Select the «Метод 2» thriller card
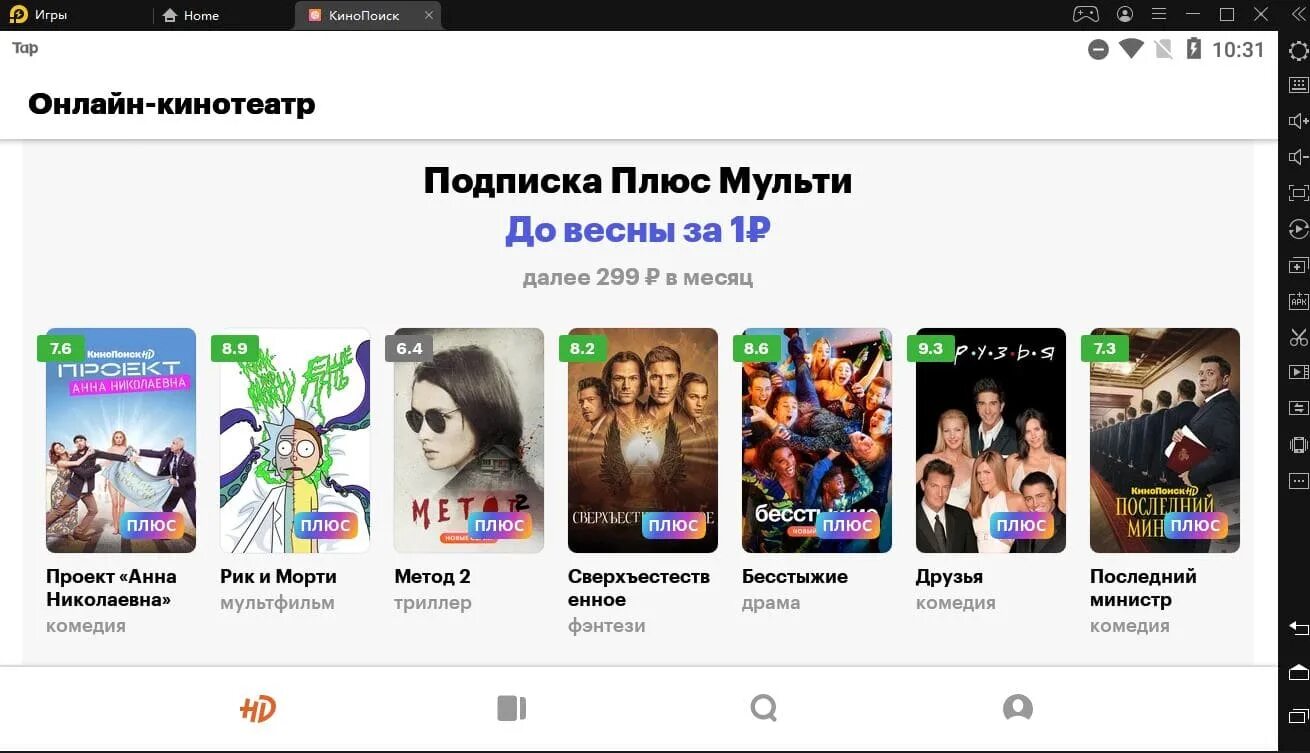This screenshot has width=1310, height=753. [469, 440]
